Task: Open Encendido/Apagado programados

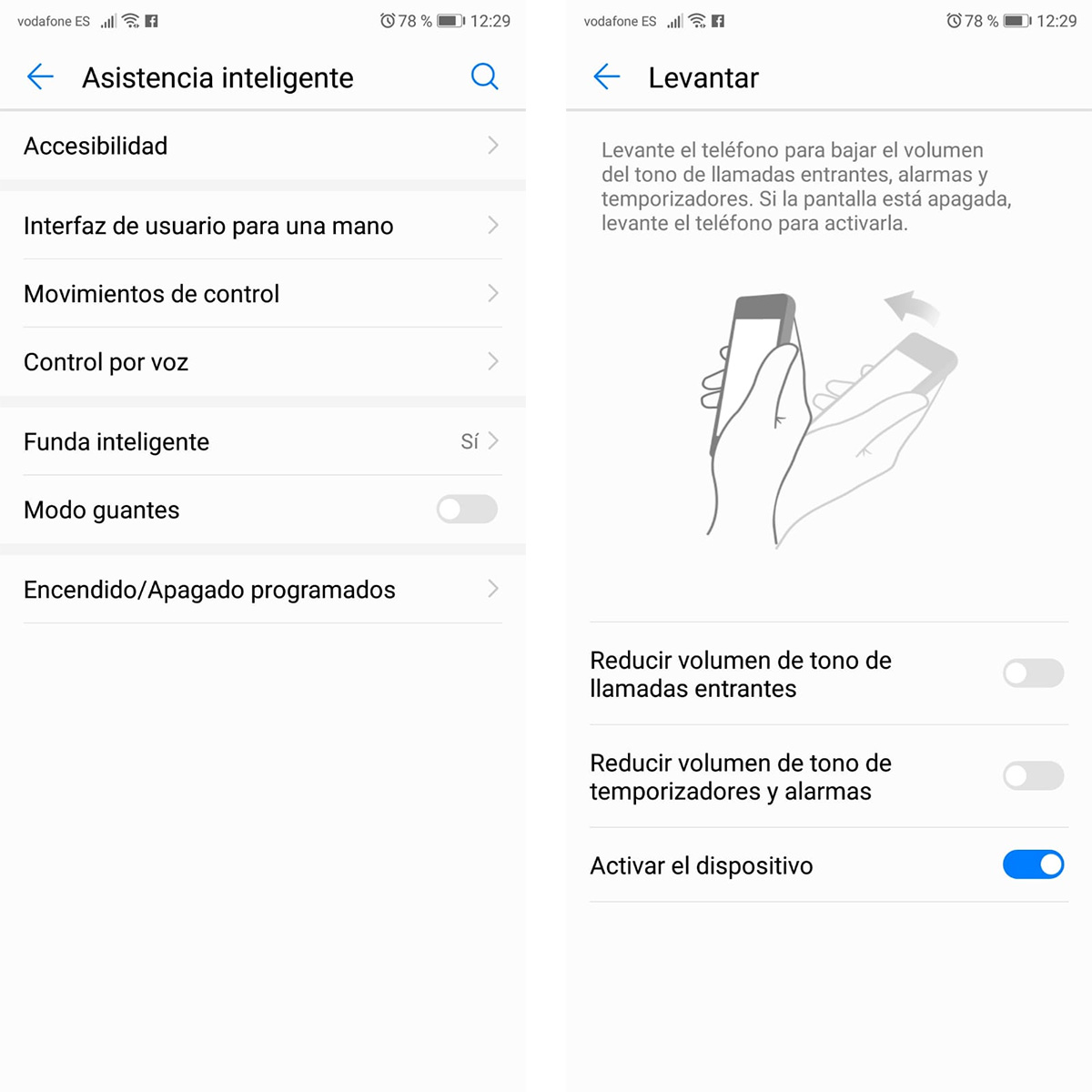Action: 262,590
